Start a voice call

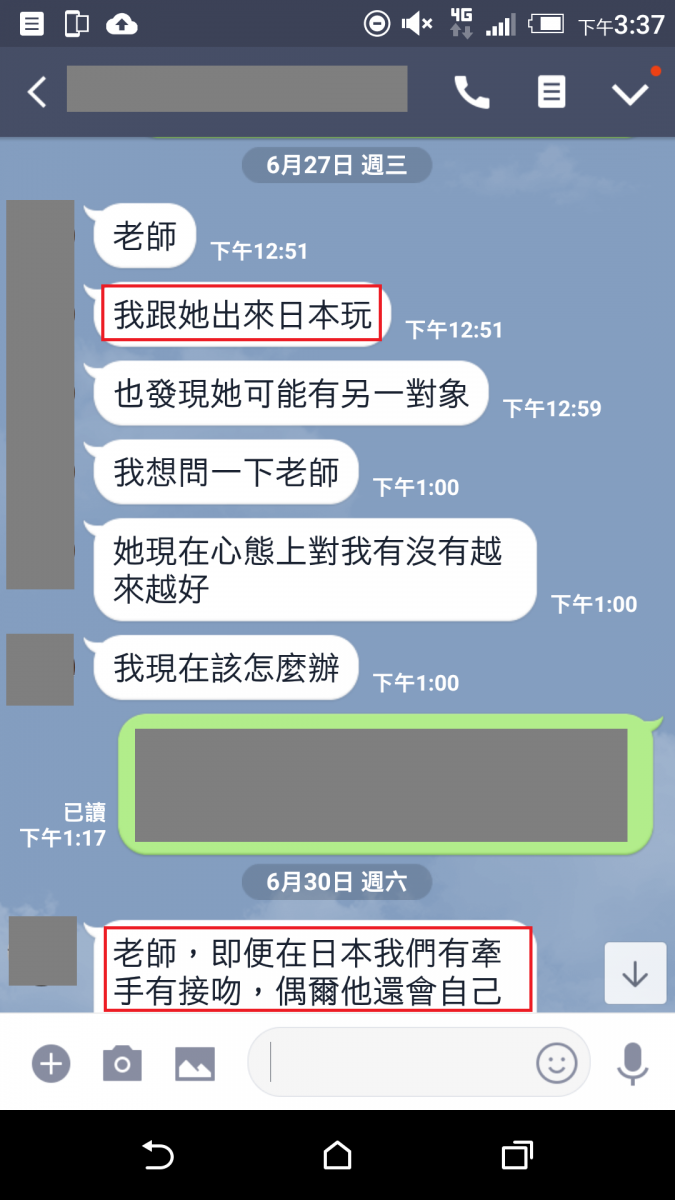pos(472,92)
